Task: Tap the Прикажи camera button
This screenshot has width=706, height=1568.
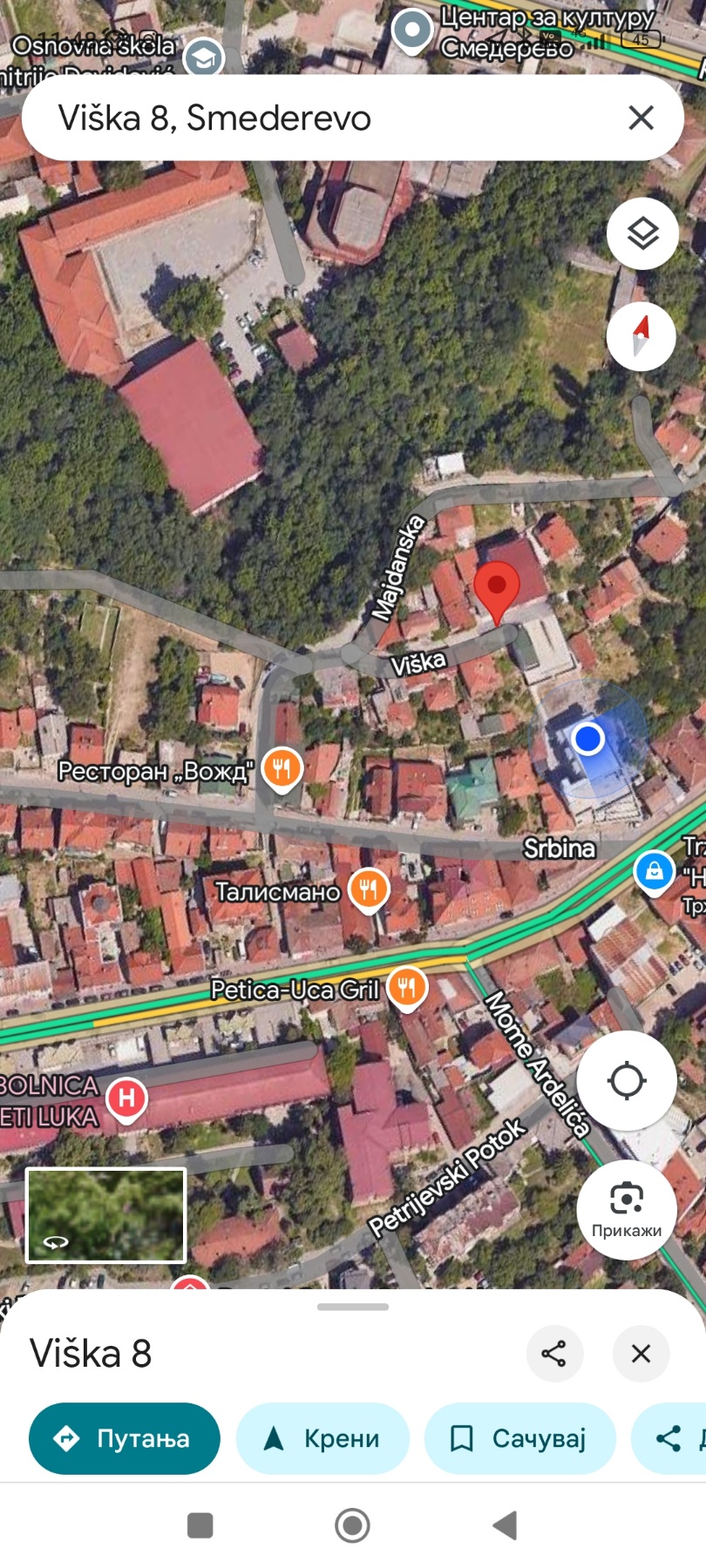Action: 626,1209
